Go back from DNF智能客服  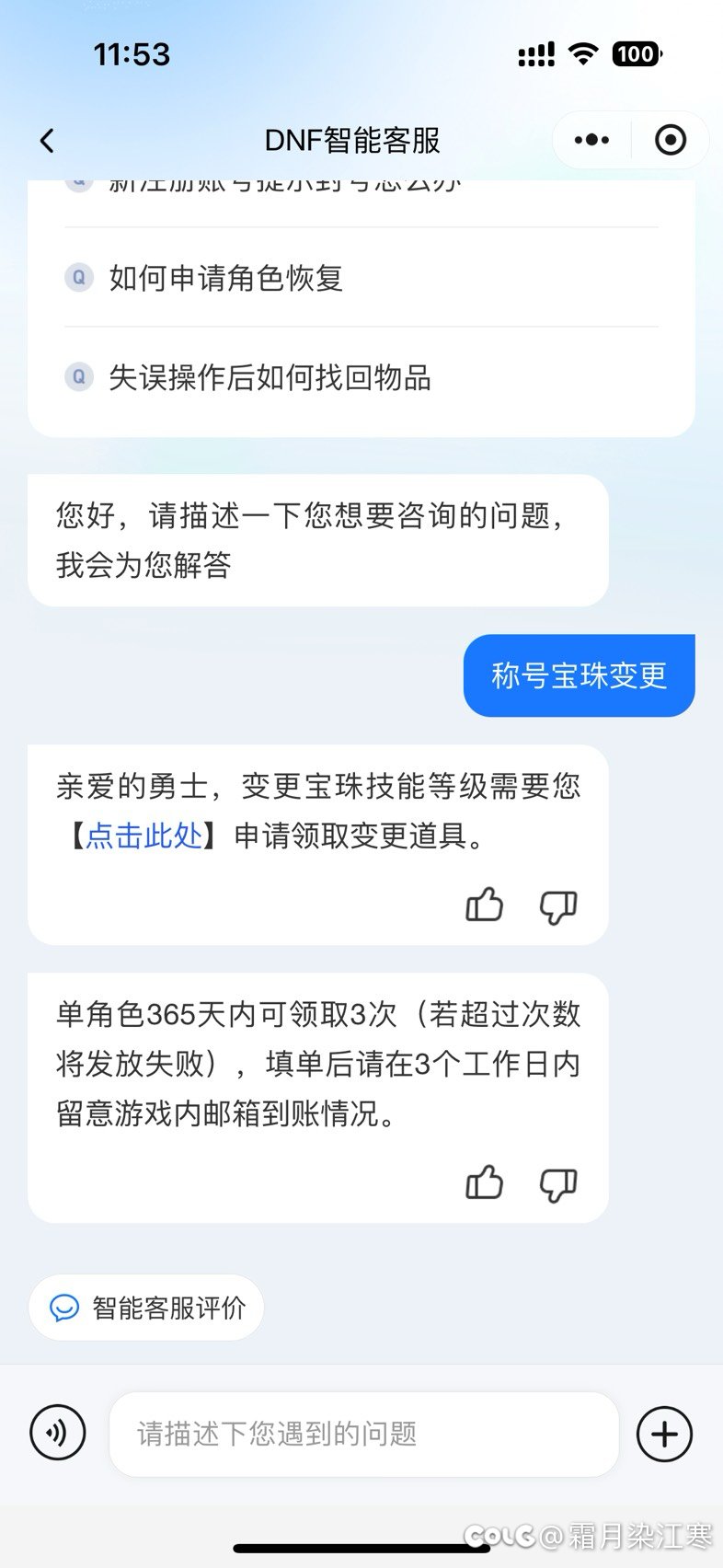[x=47, y=141]
